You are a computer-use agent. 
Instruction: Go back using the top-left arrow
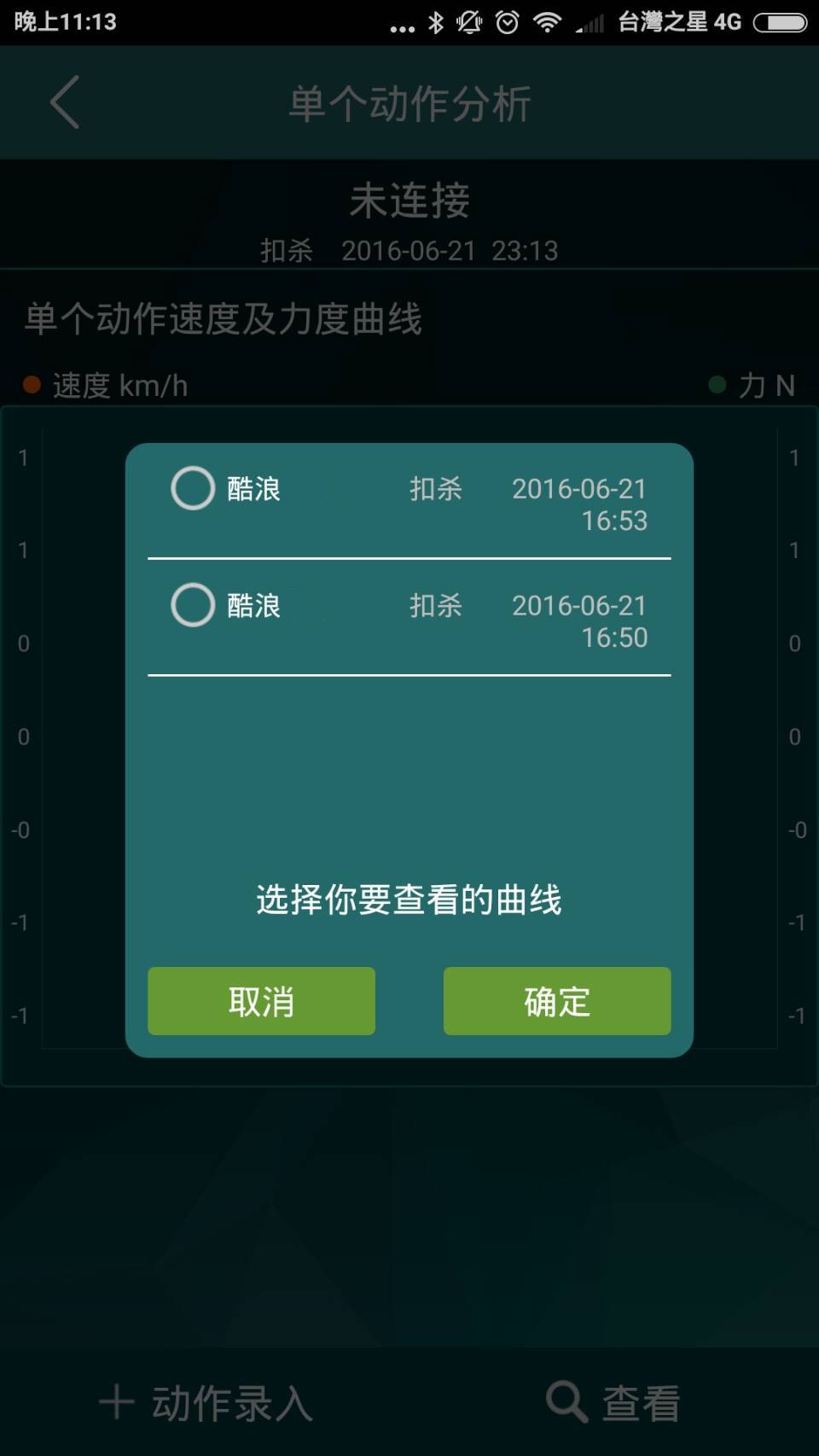(x=65, y=102)
